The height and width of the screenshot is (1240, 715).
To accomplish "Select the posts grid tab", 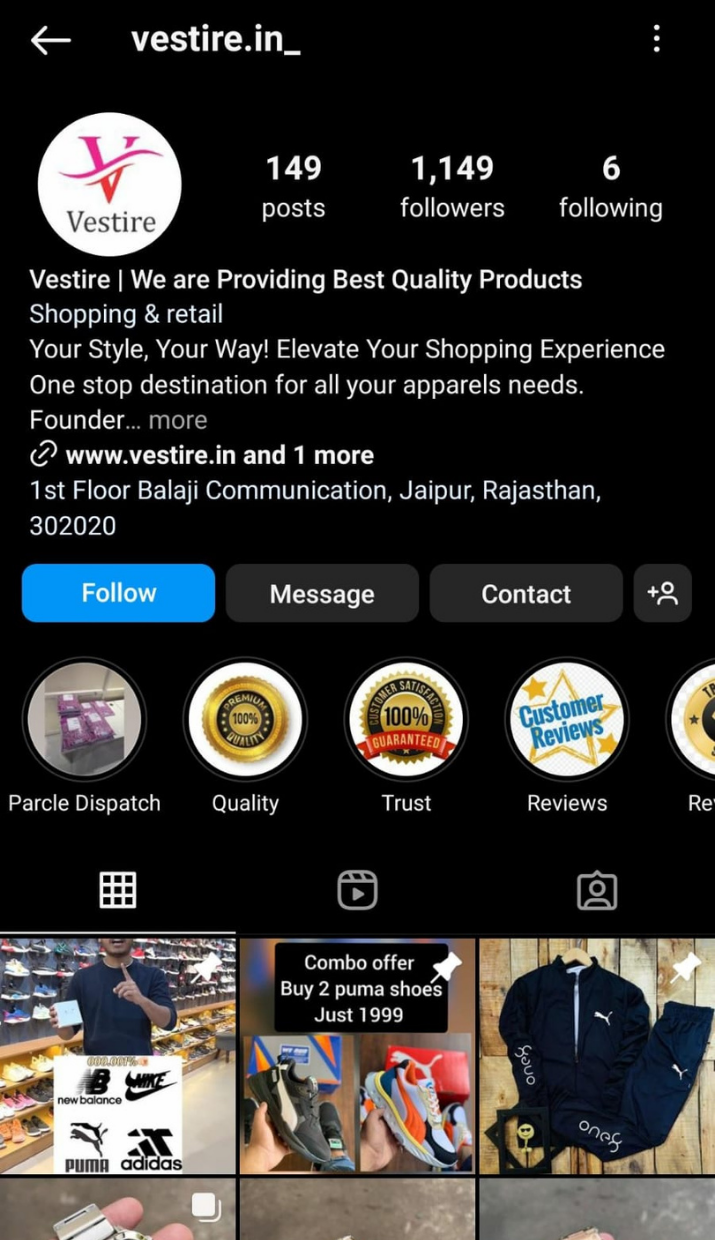I will (118, 889).
